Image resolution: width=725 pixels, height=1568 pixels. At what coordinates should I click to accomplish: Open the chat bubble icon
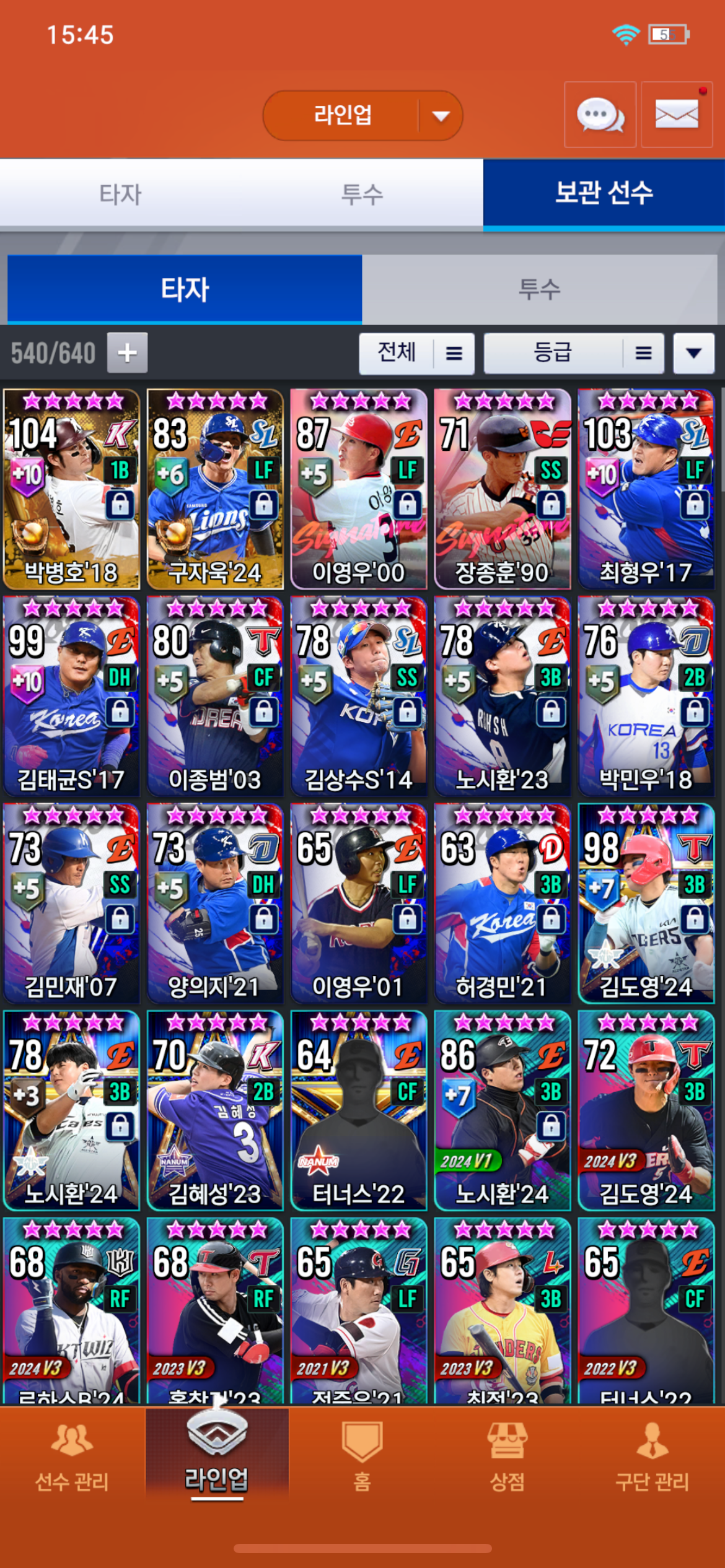tap(600, 115)
